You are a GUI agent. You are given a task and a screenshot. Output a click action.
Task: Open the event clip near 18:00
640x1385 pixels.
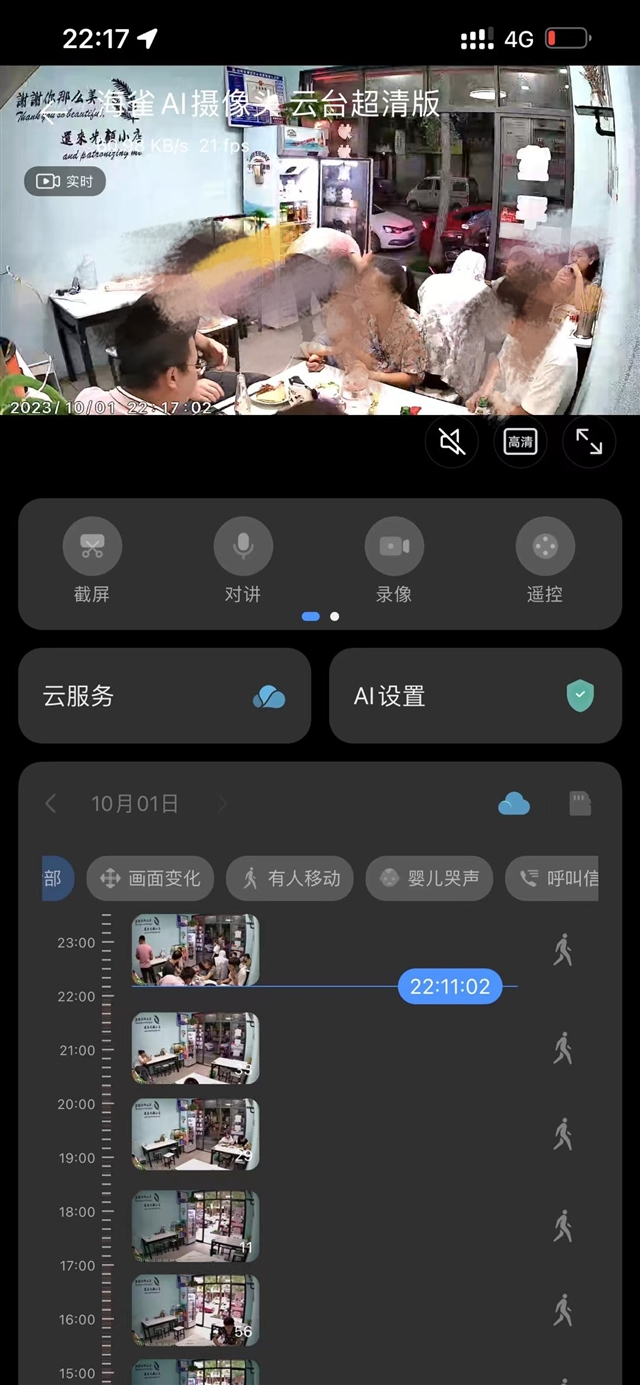coord(195,1226)
